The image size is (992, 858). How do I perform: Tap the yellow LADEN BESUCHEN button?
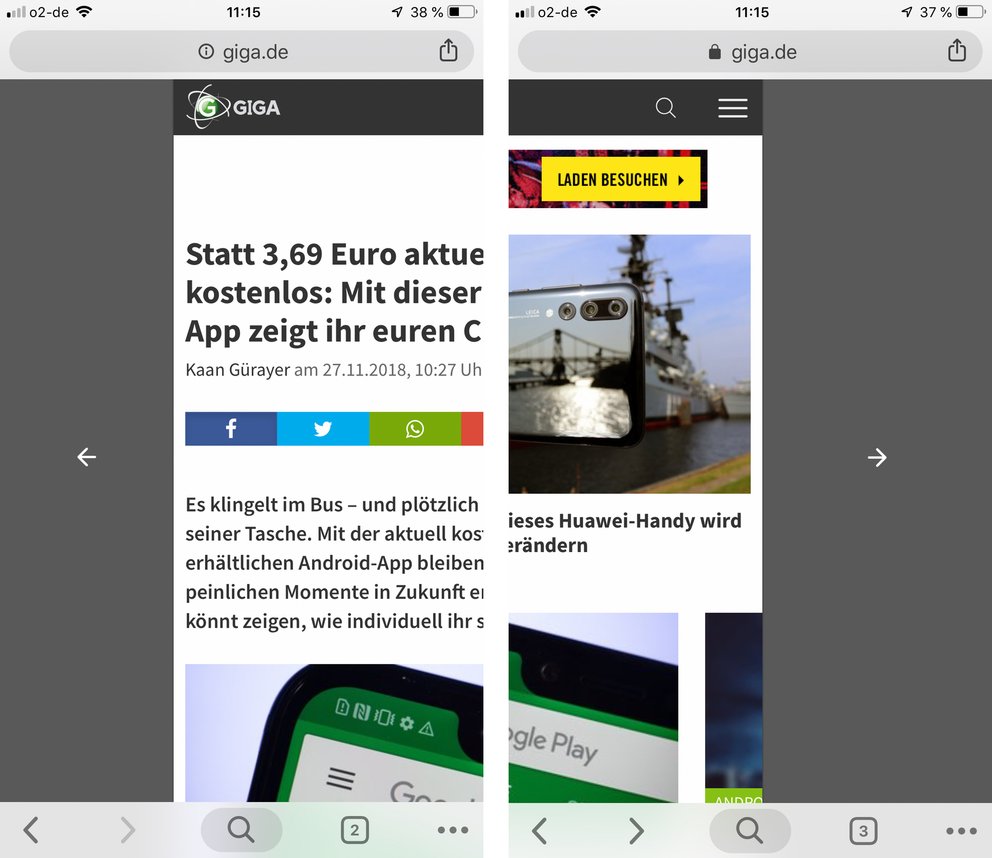tap(620, 180)
